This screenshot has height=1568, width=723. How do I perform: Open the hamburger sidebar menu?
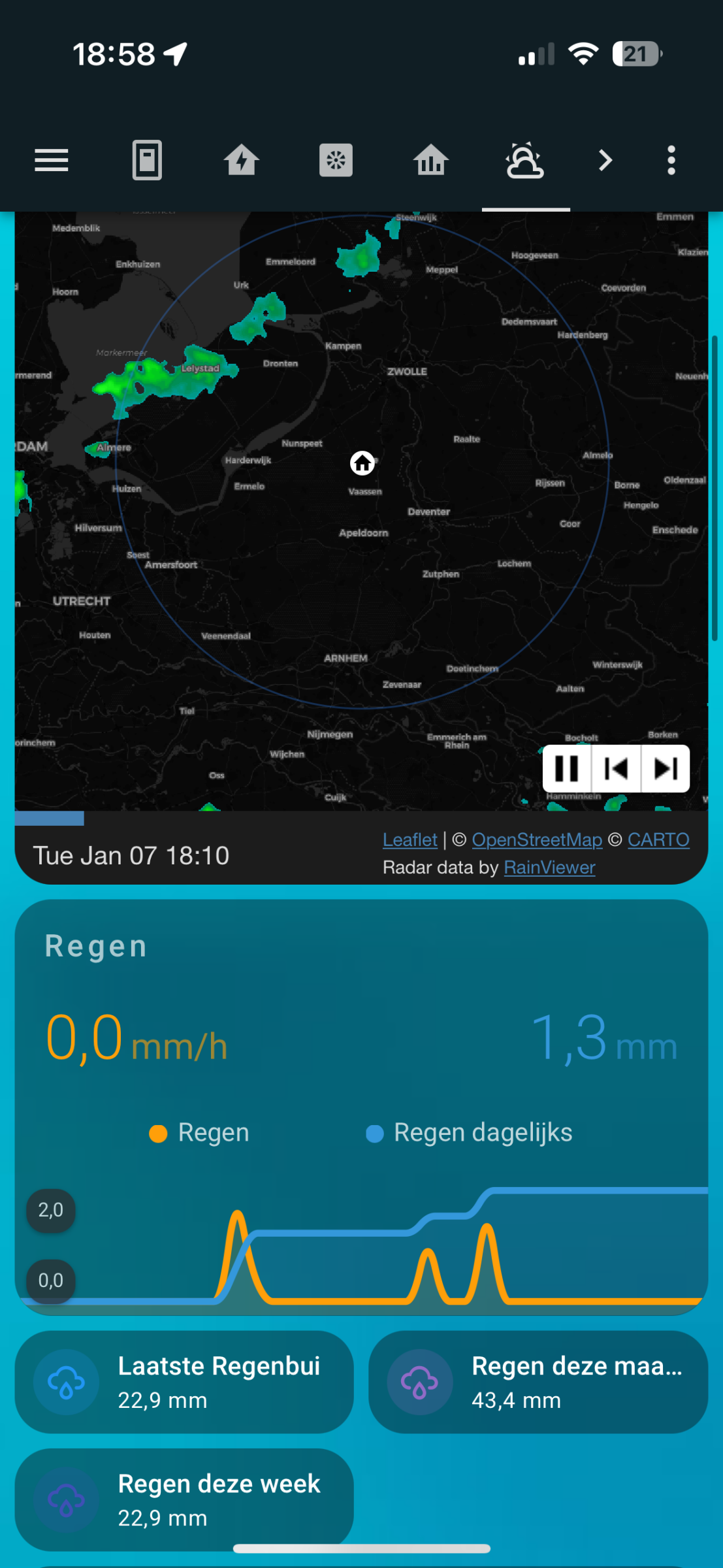point(51,160)
